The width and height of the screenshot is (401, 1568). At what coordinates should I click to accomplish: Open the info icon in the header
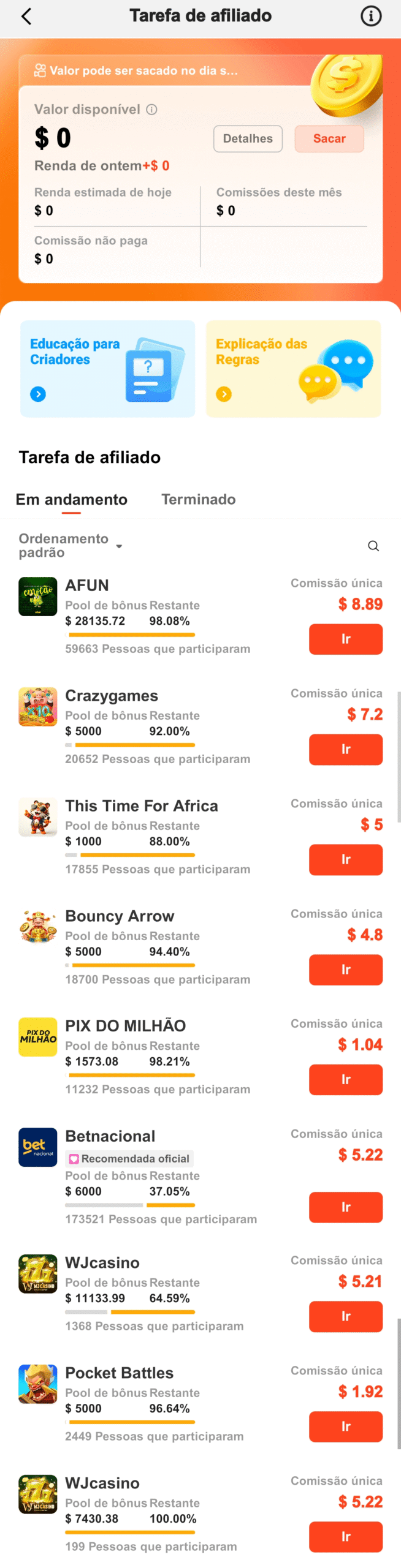coord(370,17)
